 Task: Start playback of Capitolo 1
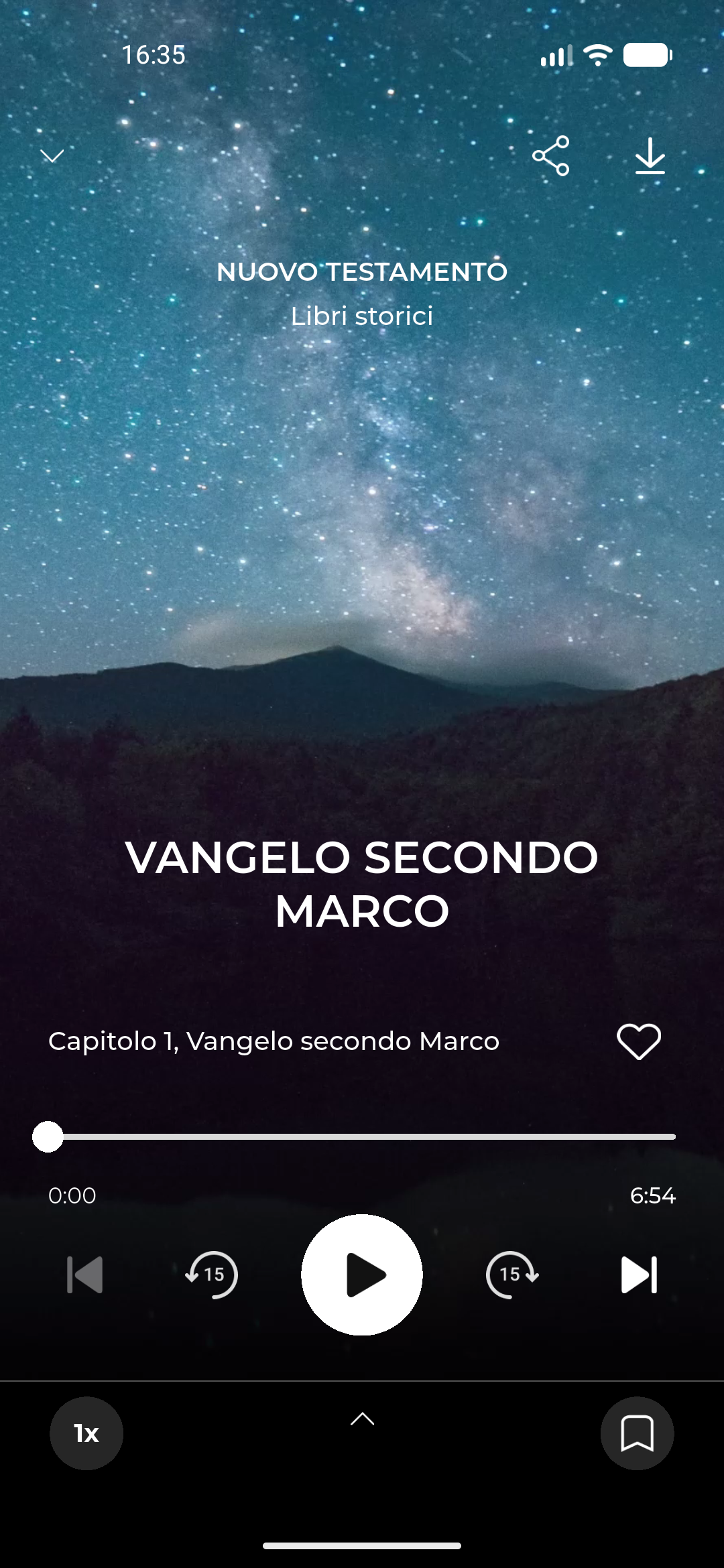(362, 1275)
